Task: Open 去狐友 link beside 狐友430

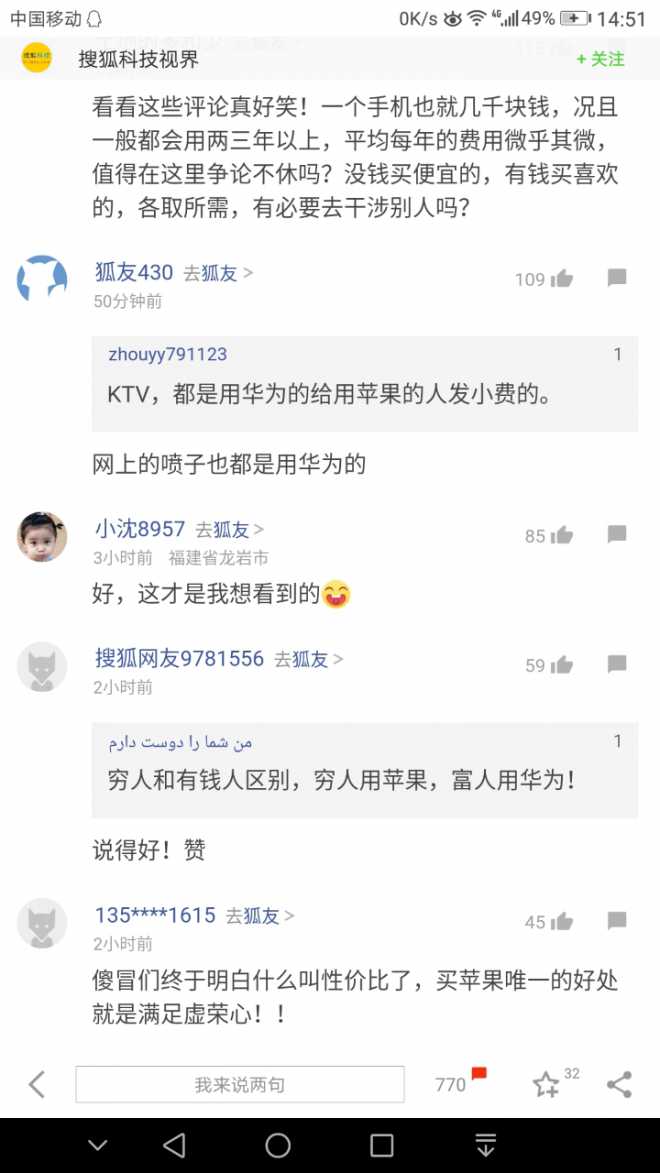Action: pyautogui.click(x=217, y=273)
